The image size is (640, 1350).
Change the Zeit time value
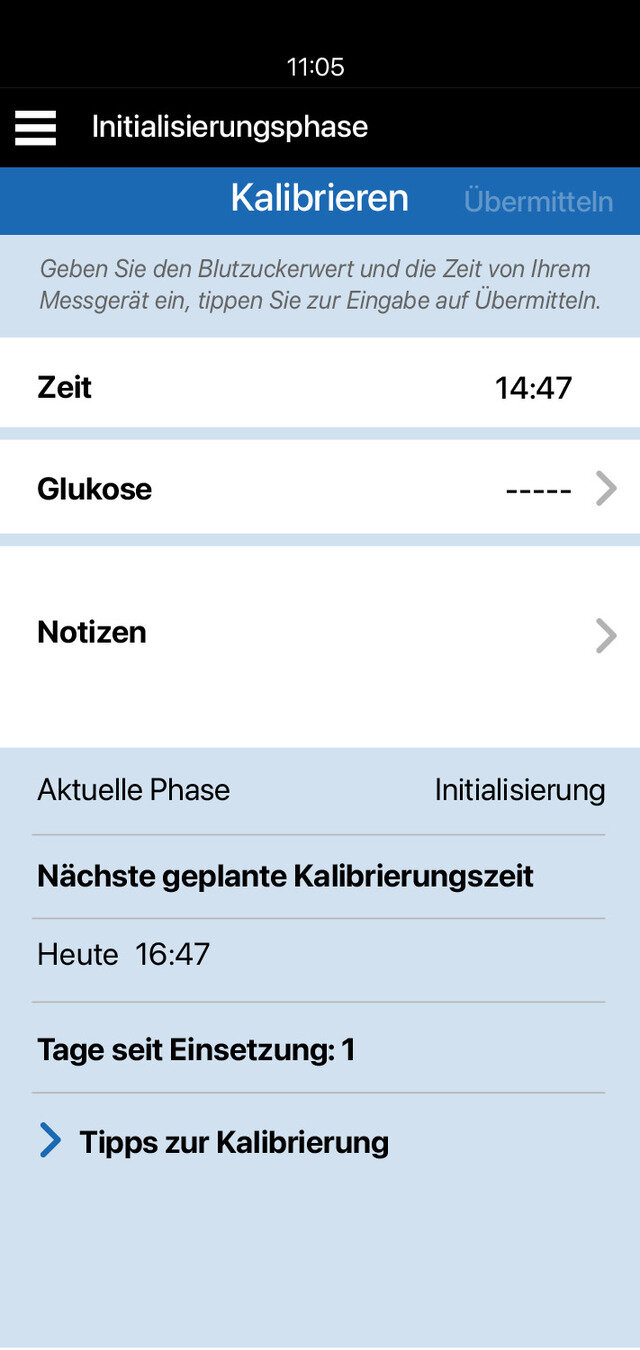(x=533, y=387)
